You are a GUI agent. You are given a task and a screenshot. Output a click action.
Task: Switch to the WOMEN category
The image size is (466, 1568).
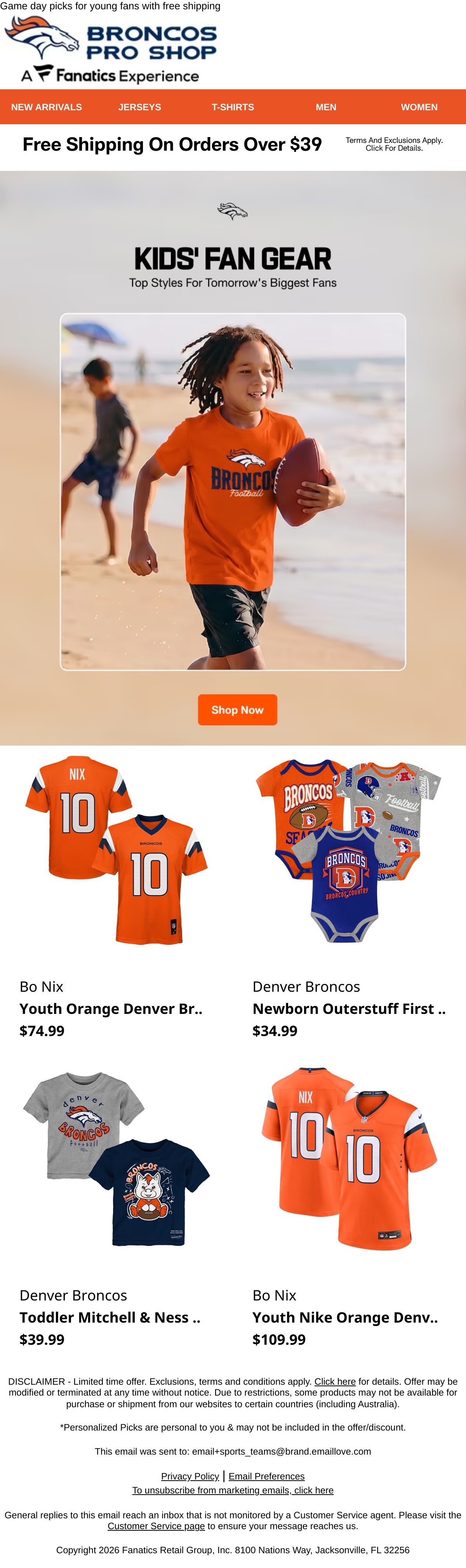[x=419, y=107]
